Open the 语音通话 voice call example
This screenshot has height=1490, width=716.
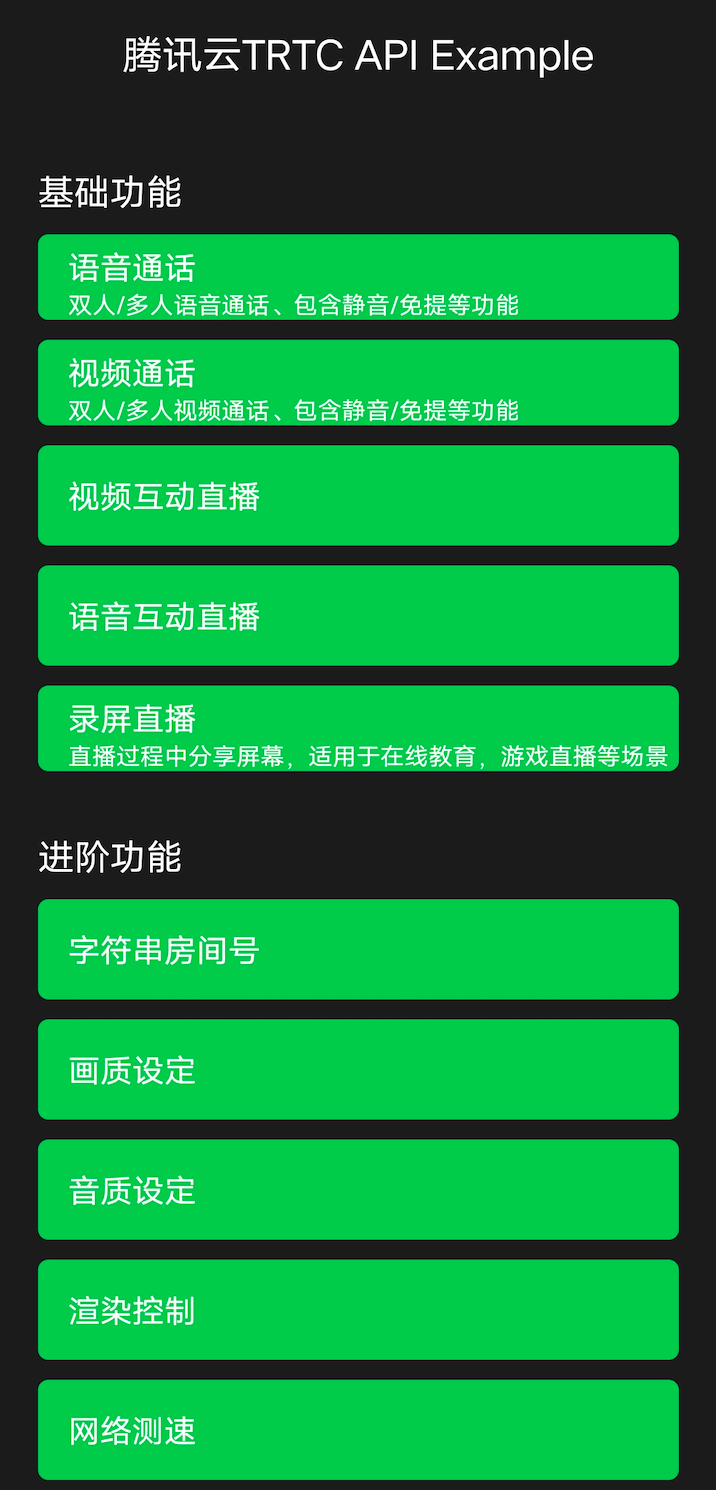point(358,277)
